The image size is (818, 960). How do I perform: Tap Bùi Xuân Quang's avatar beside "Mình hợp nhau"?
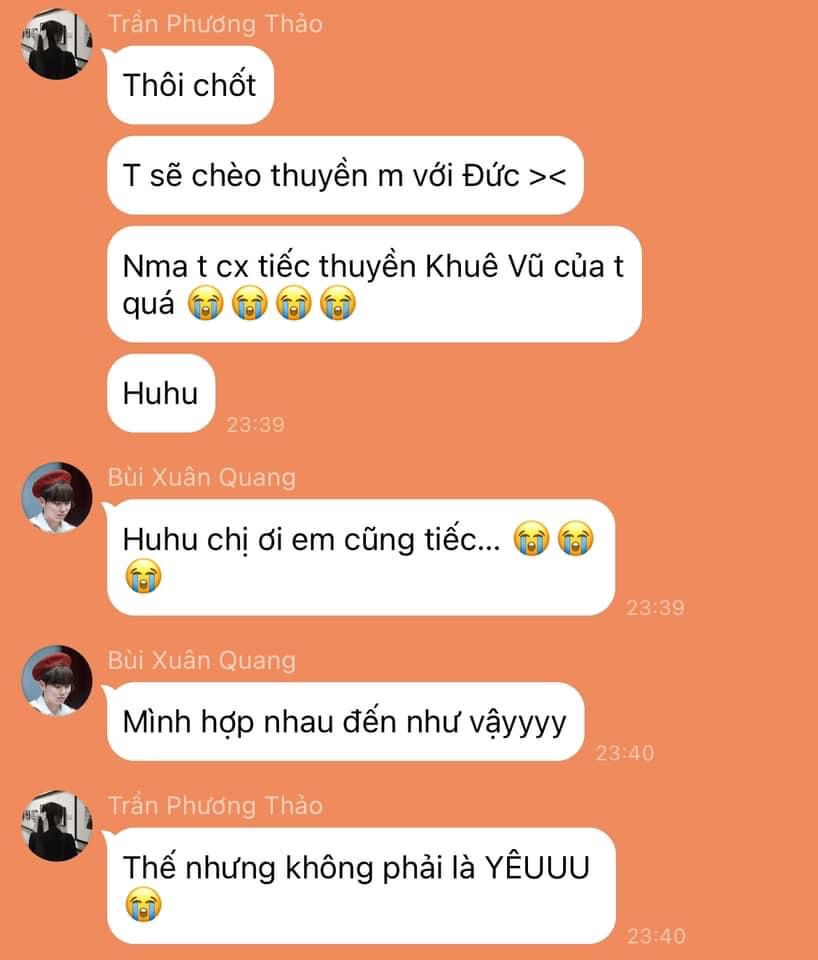(x=57, y=681)
